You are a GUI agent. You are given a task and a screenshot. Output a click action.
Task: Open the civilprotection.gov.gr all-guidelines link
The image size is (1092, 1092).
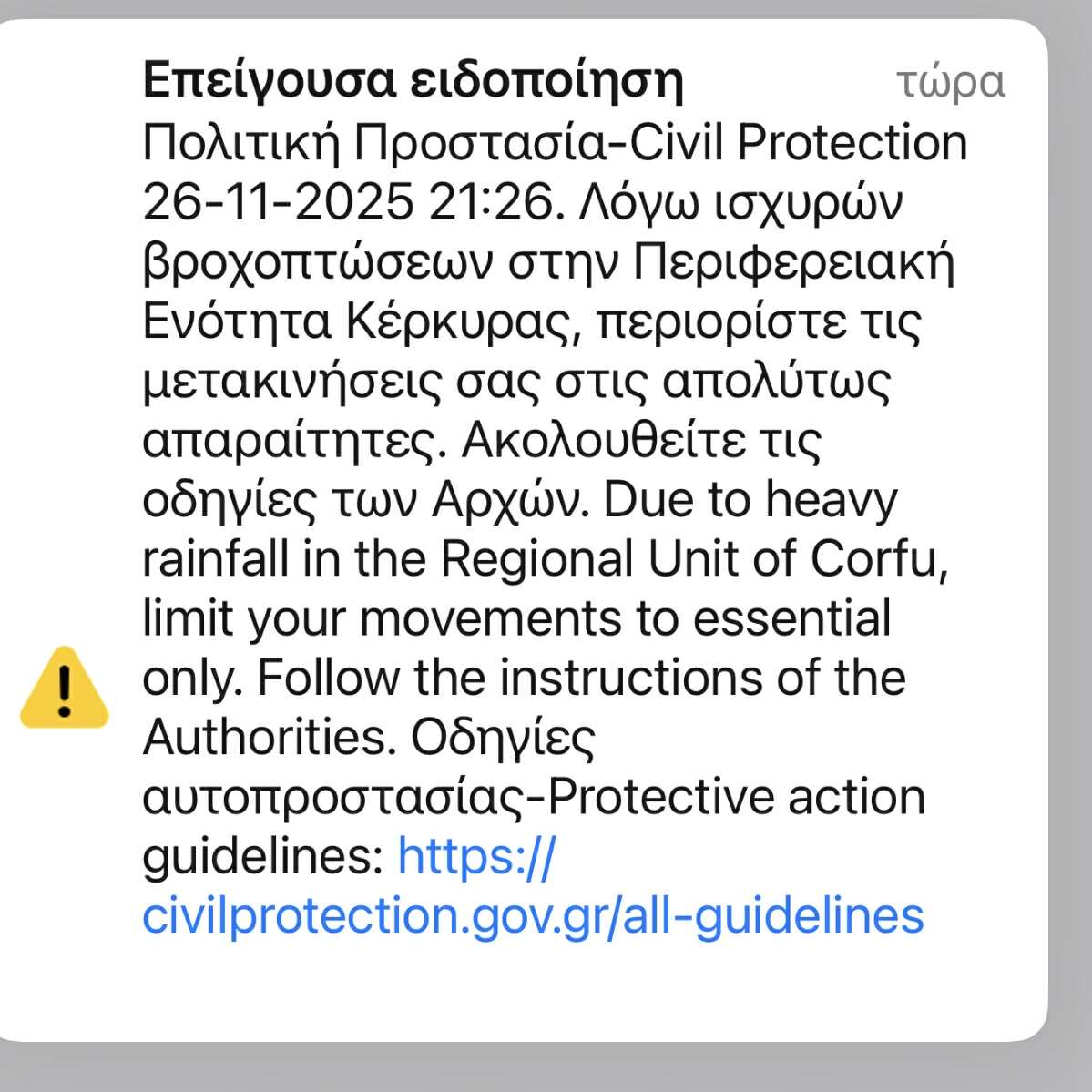533,914
